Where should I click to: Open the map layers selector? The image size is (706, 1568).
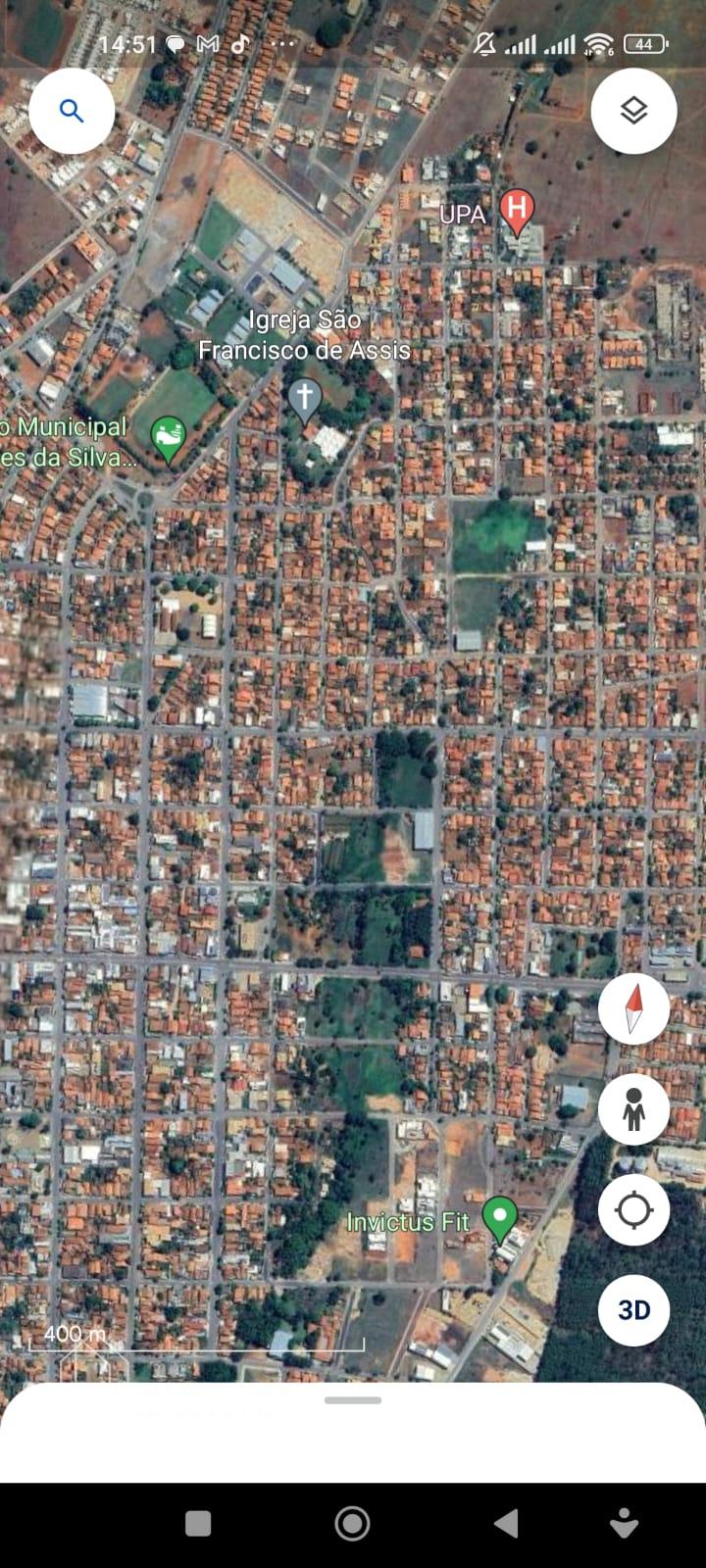tap(633, 111)
